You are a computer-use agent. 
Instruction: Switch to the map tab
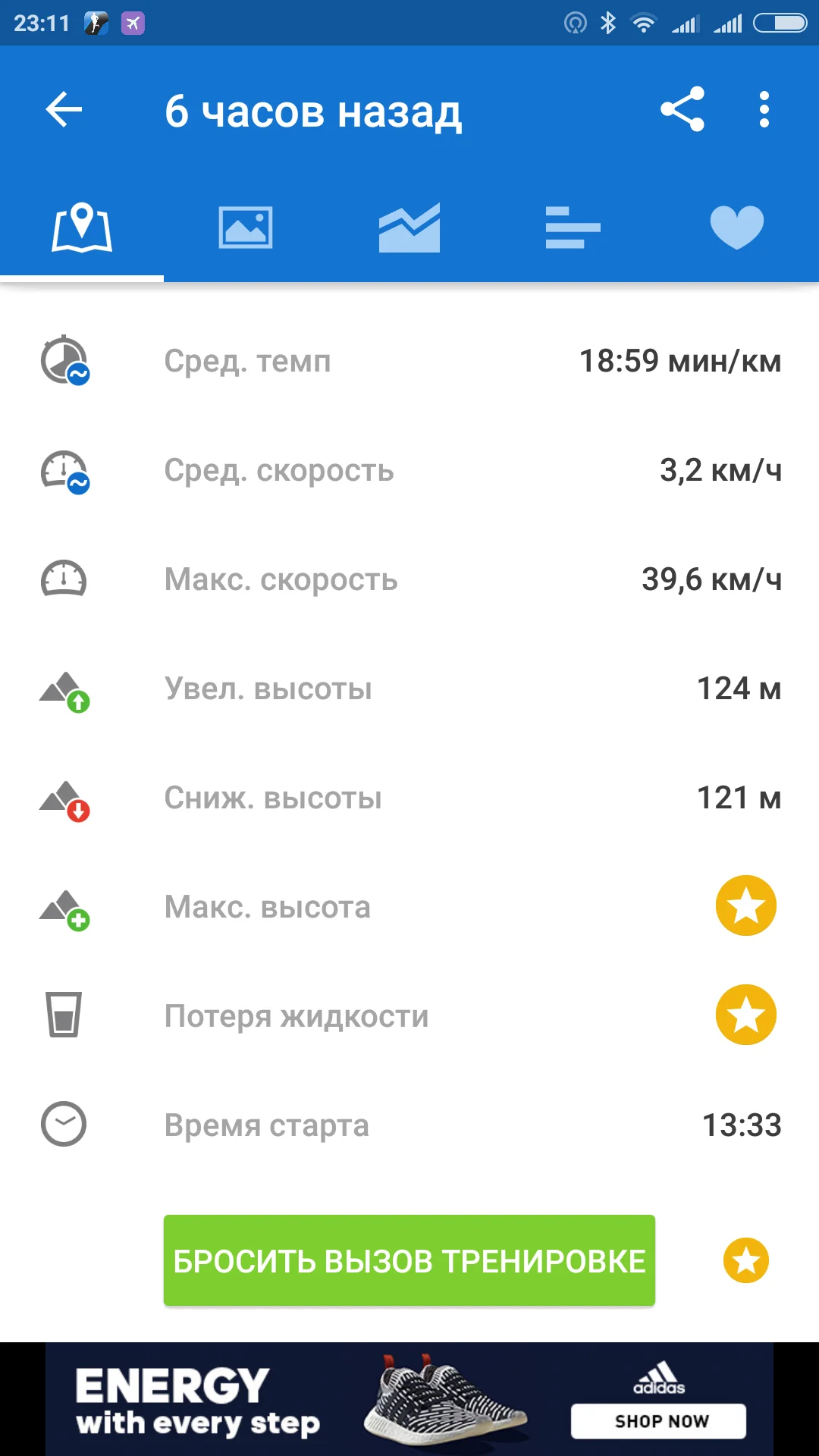coord(82,227)
